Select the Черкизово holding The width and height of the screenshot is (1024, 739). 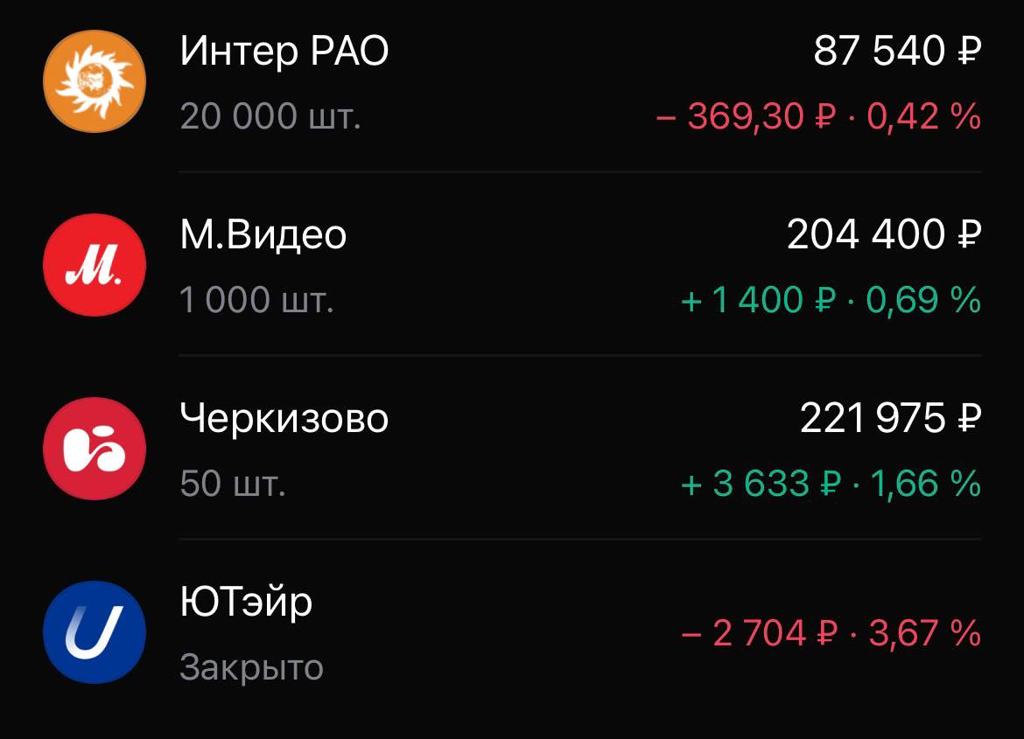284,419
